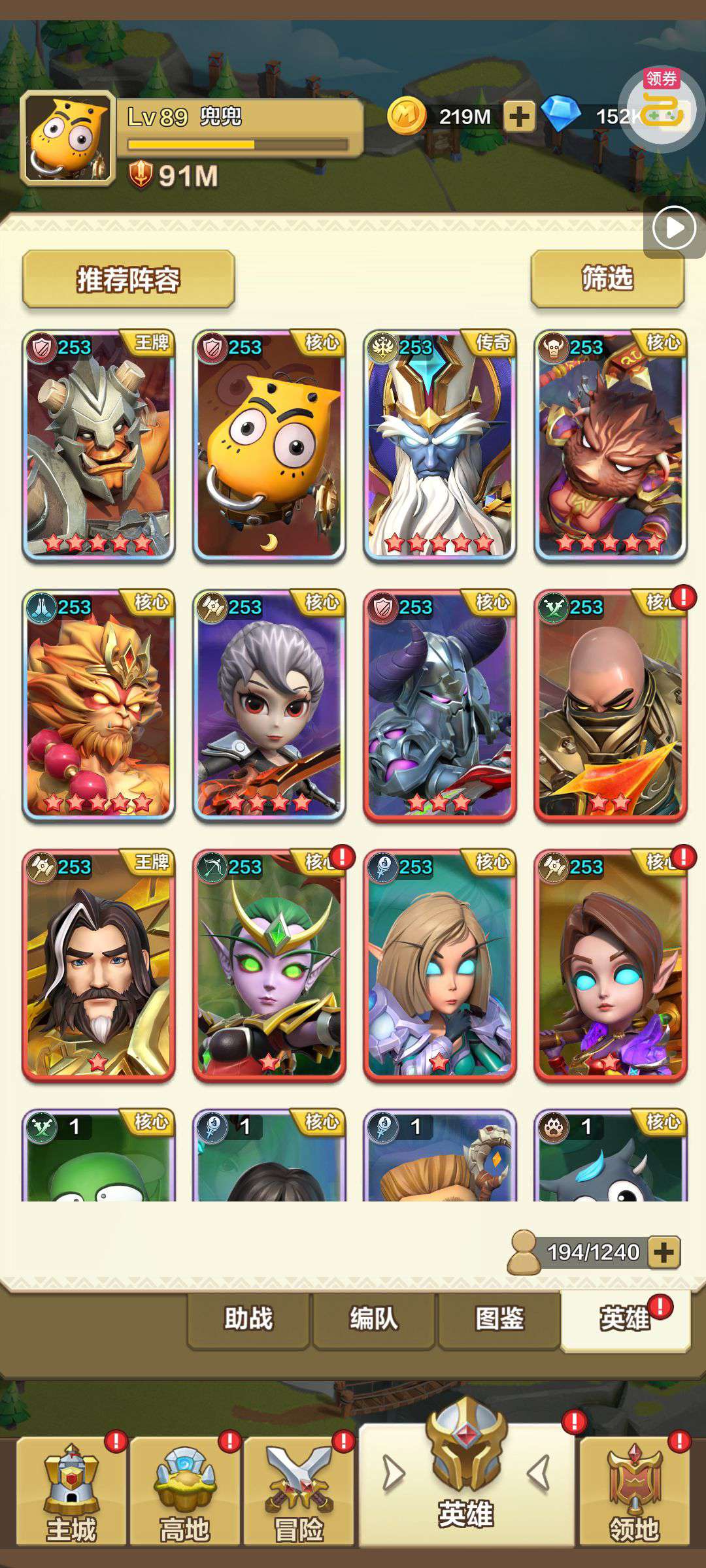
Task: Play the video recording button
Action: (x=674, y=228)
